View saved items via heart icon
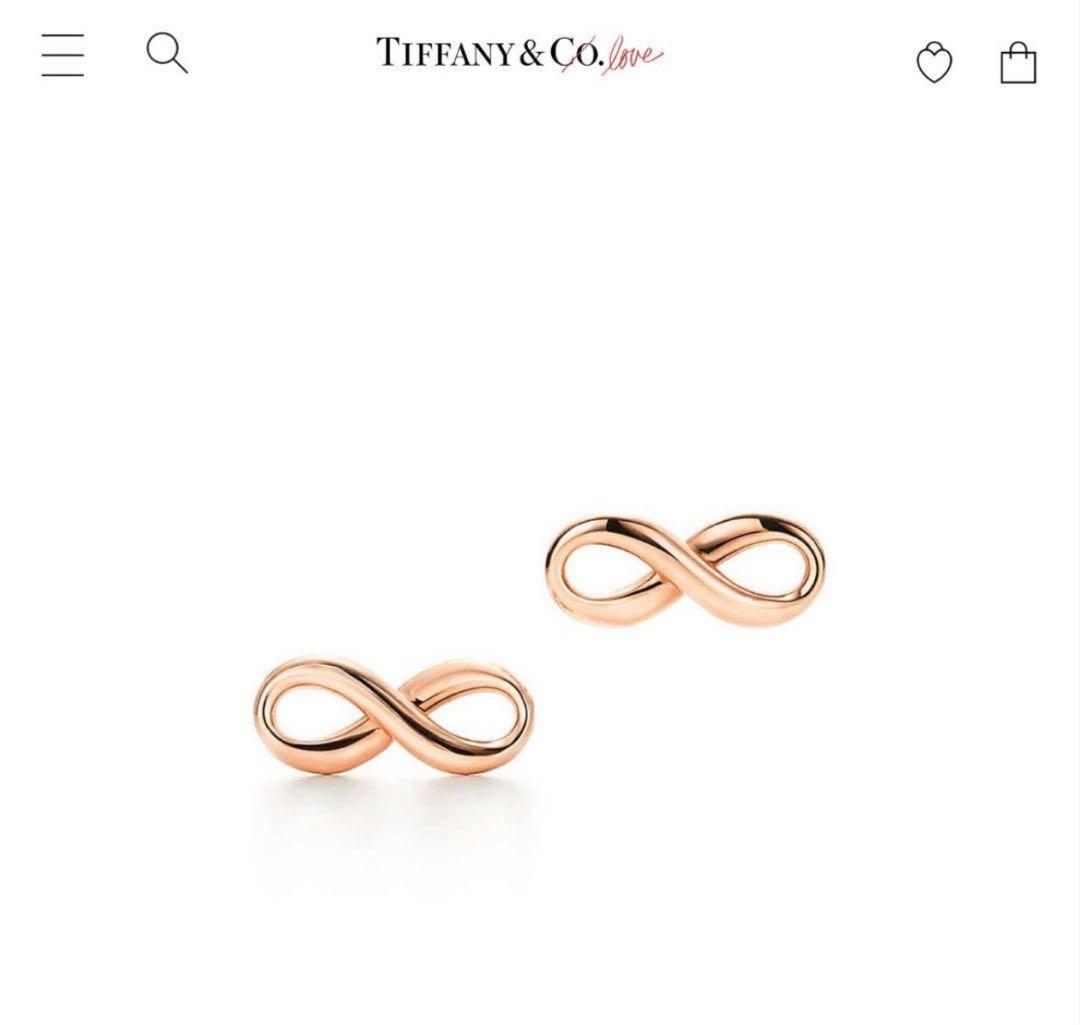 934,62
